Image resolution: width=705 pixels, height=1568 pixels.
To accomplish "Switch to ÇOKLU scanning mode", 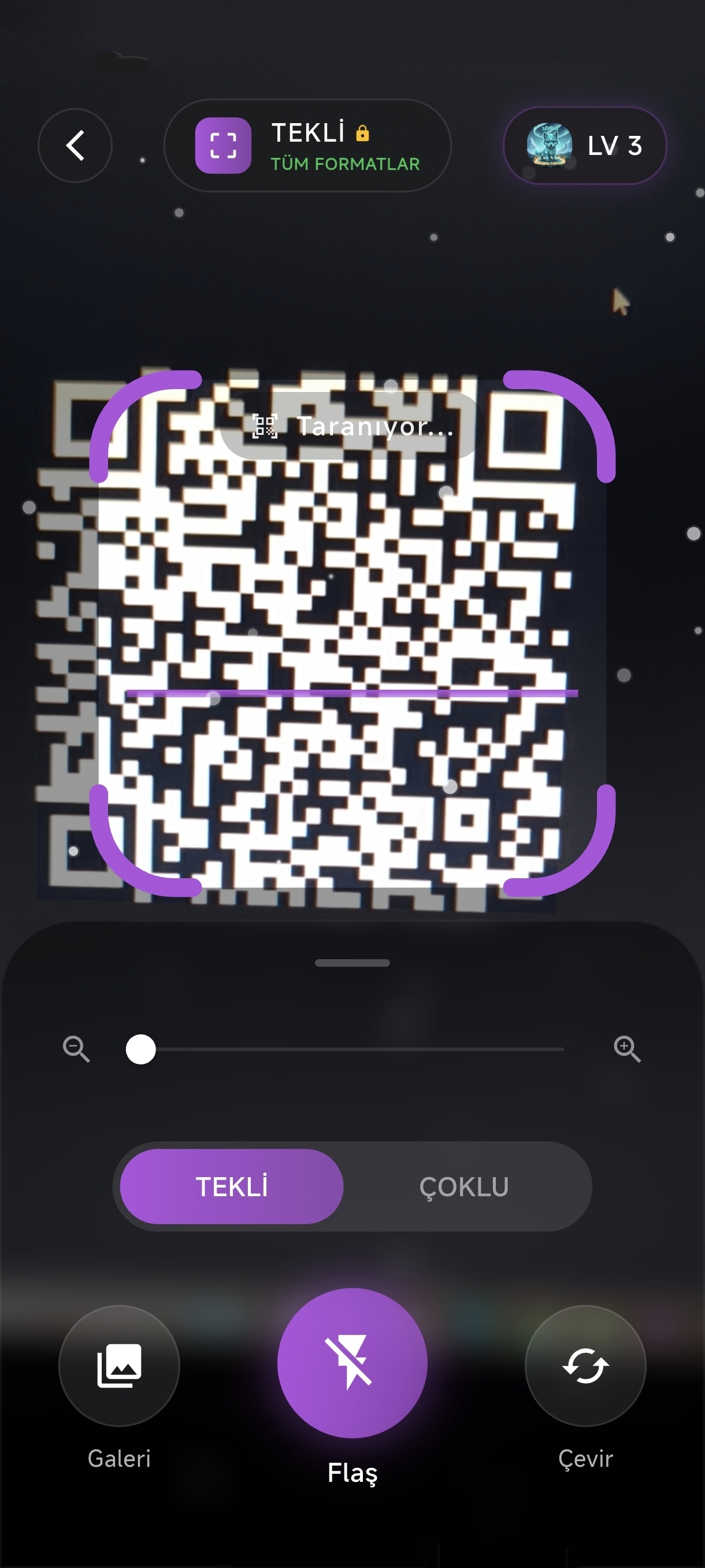I will 464,1185.
